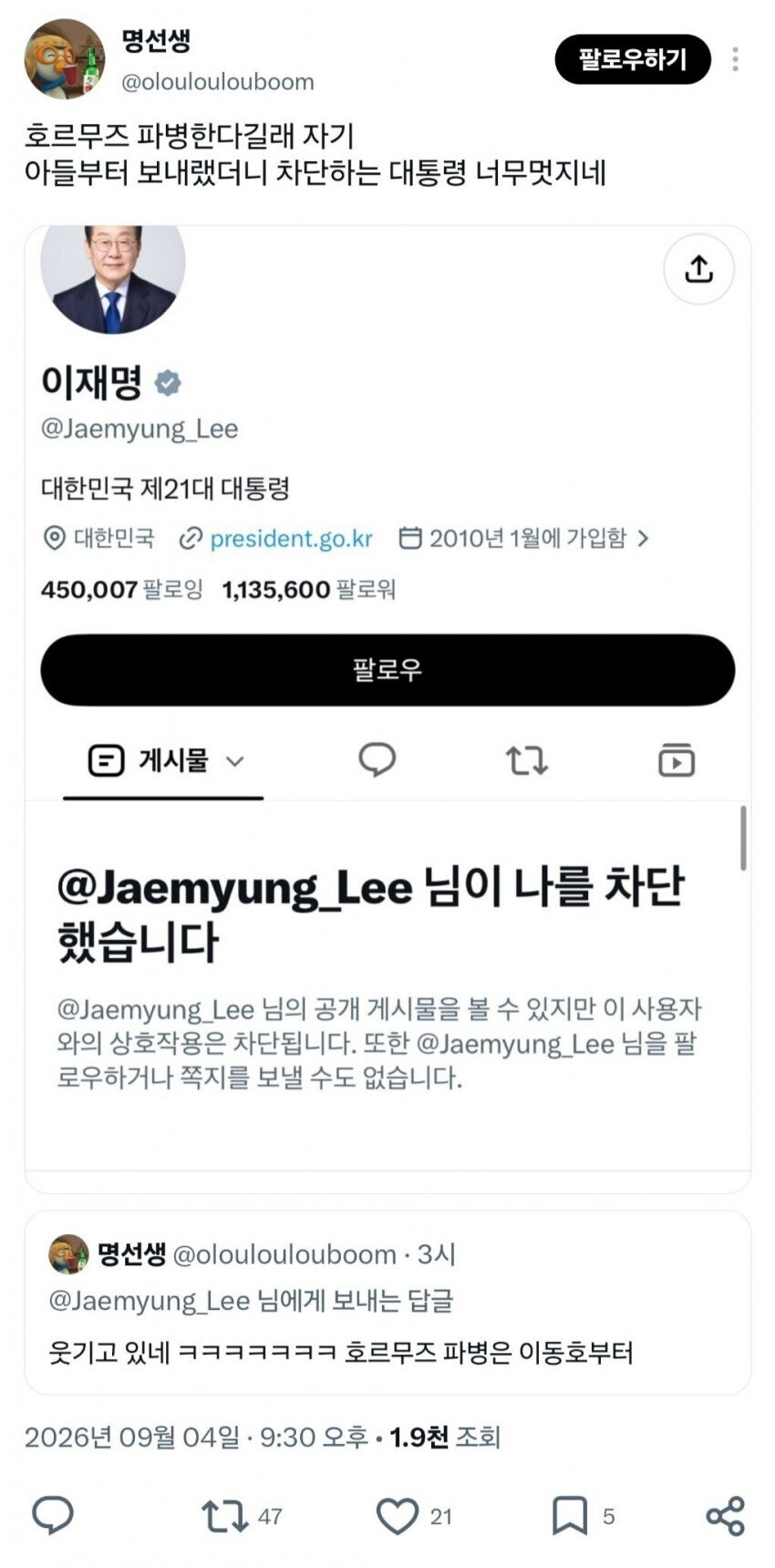
Task: Share this post
Action: (726, 1516)
